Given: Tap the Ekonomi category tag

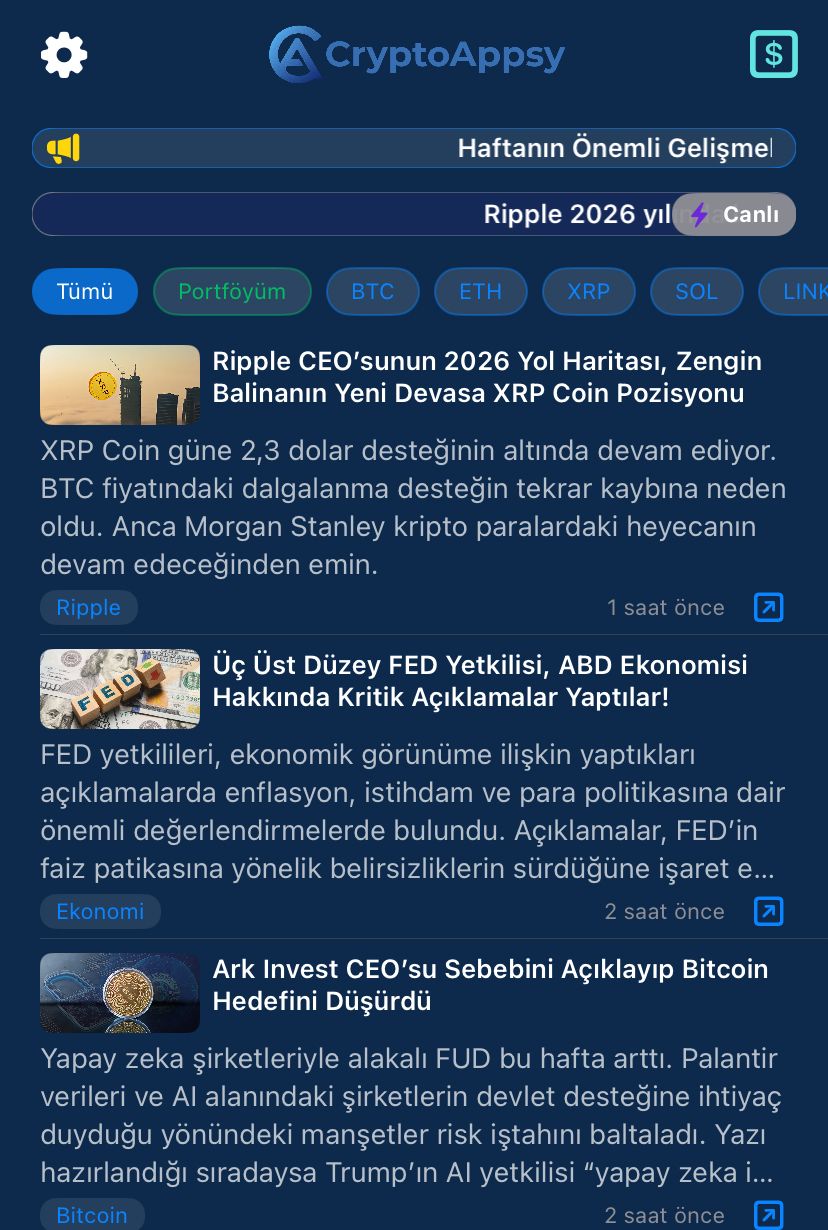Looking at the screenshot, I should click(100, 911).
